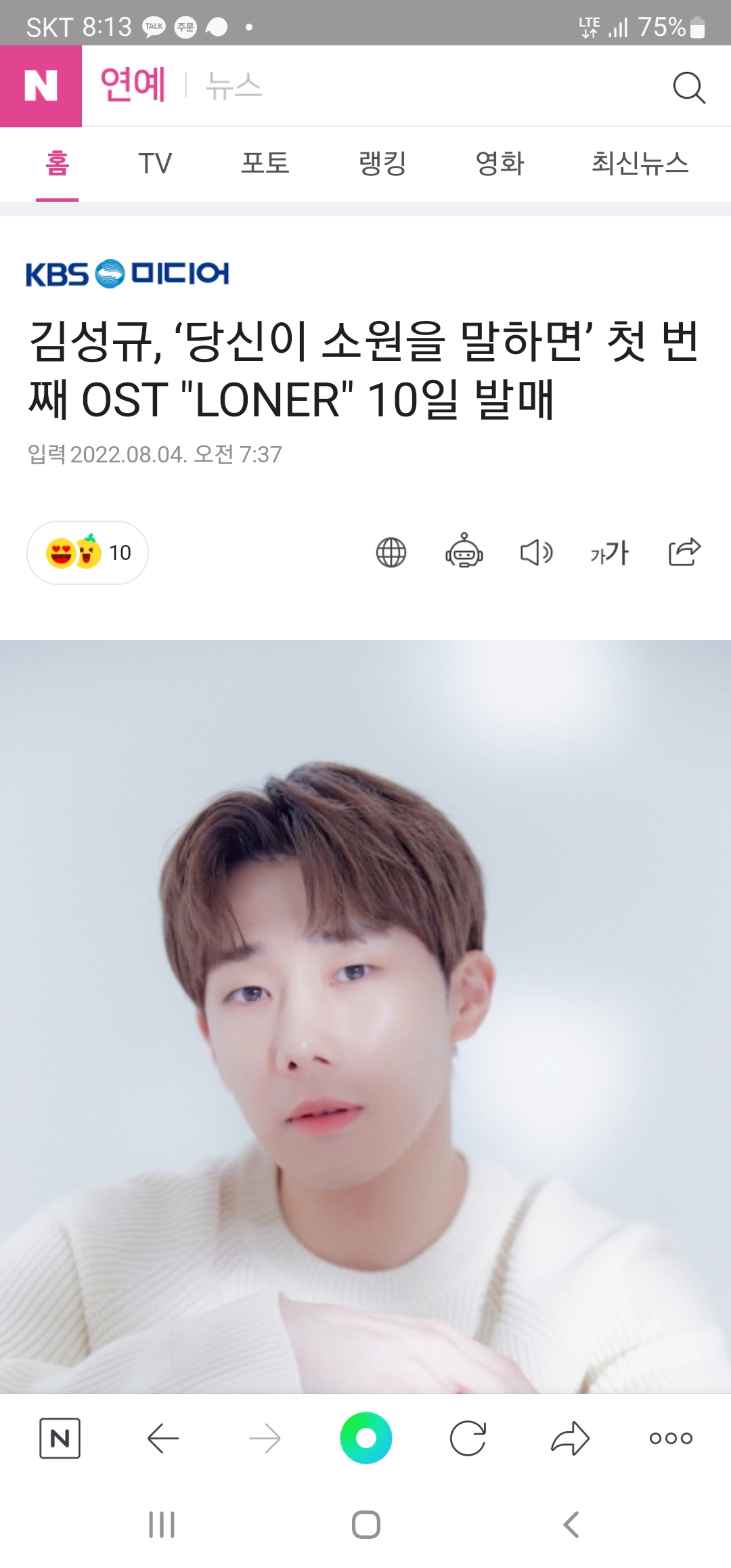Change font size with 가가 icon
Viewport: 731px width, 1568px height.
(x=609, y=552)
